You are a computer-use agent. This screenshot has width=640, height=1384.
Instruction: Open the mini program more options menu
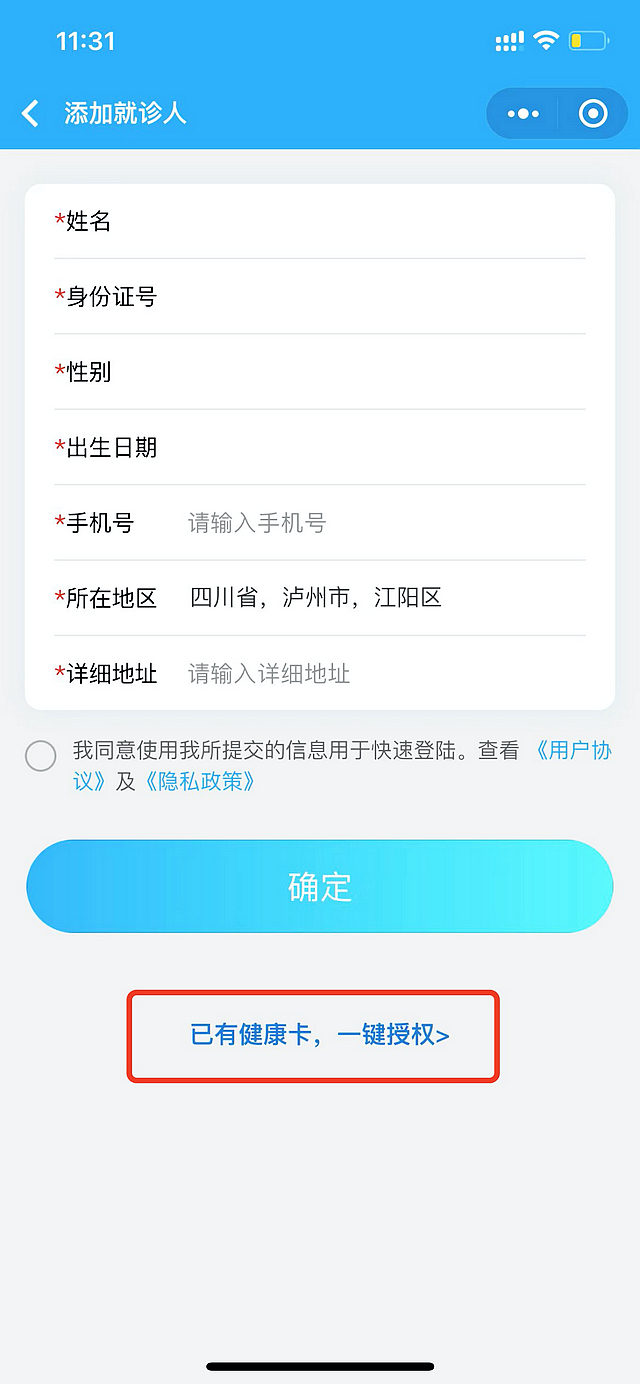[x=523, y=114]
